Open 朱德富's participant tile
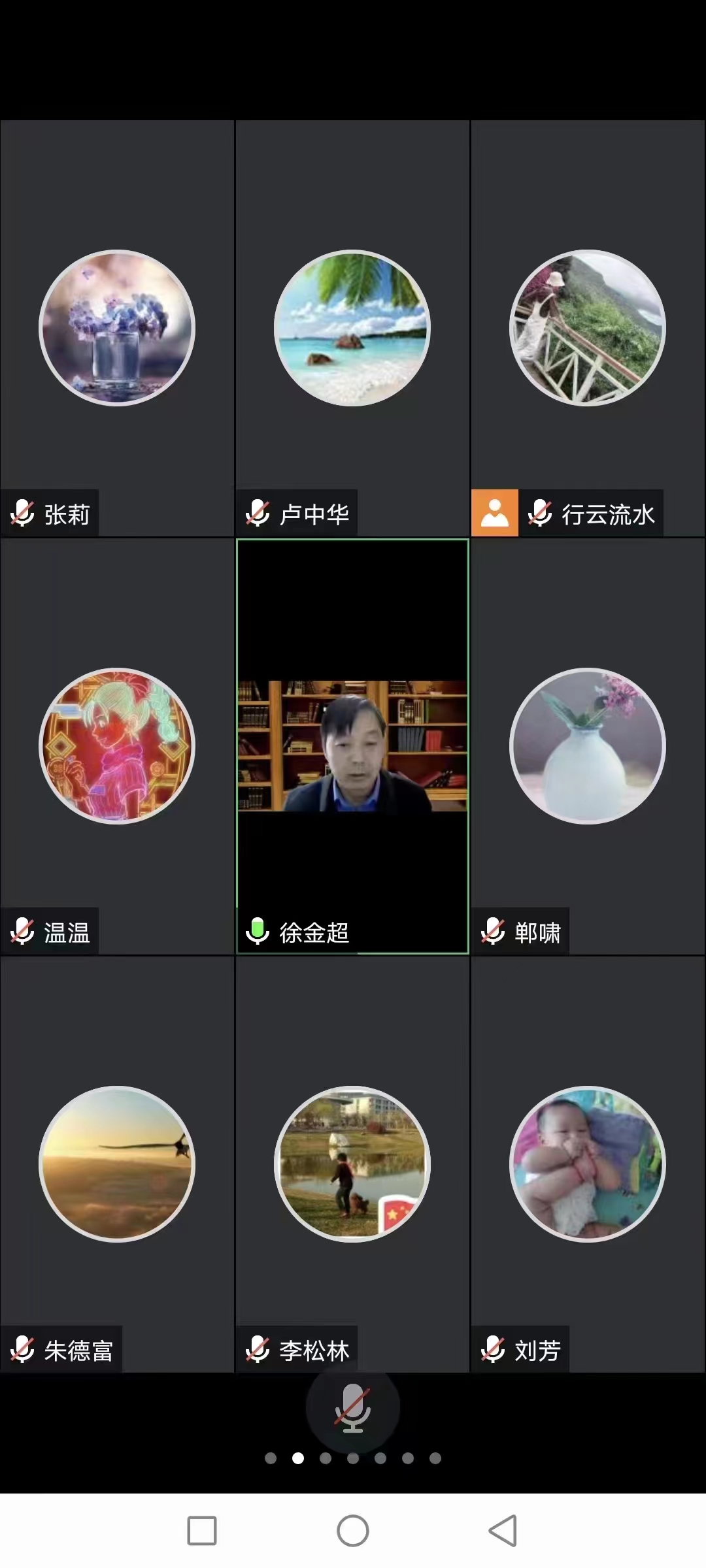 pyautogui.click(x=117, y=1164)
